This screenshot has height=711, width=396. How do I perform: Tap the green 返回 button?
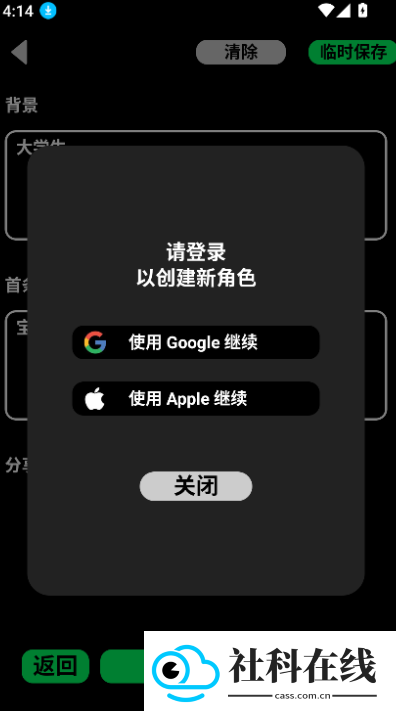55,666
